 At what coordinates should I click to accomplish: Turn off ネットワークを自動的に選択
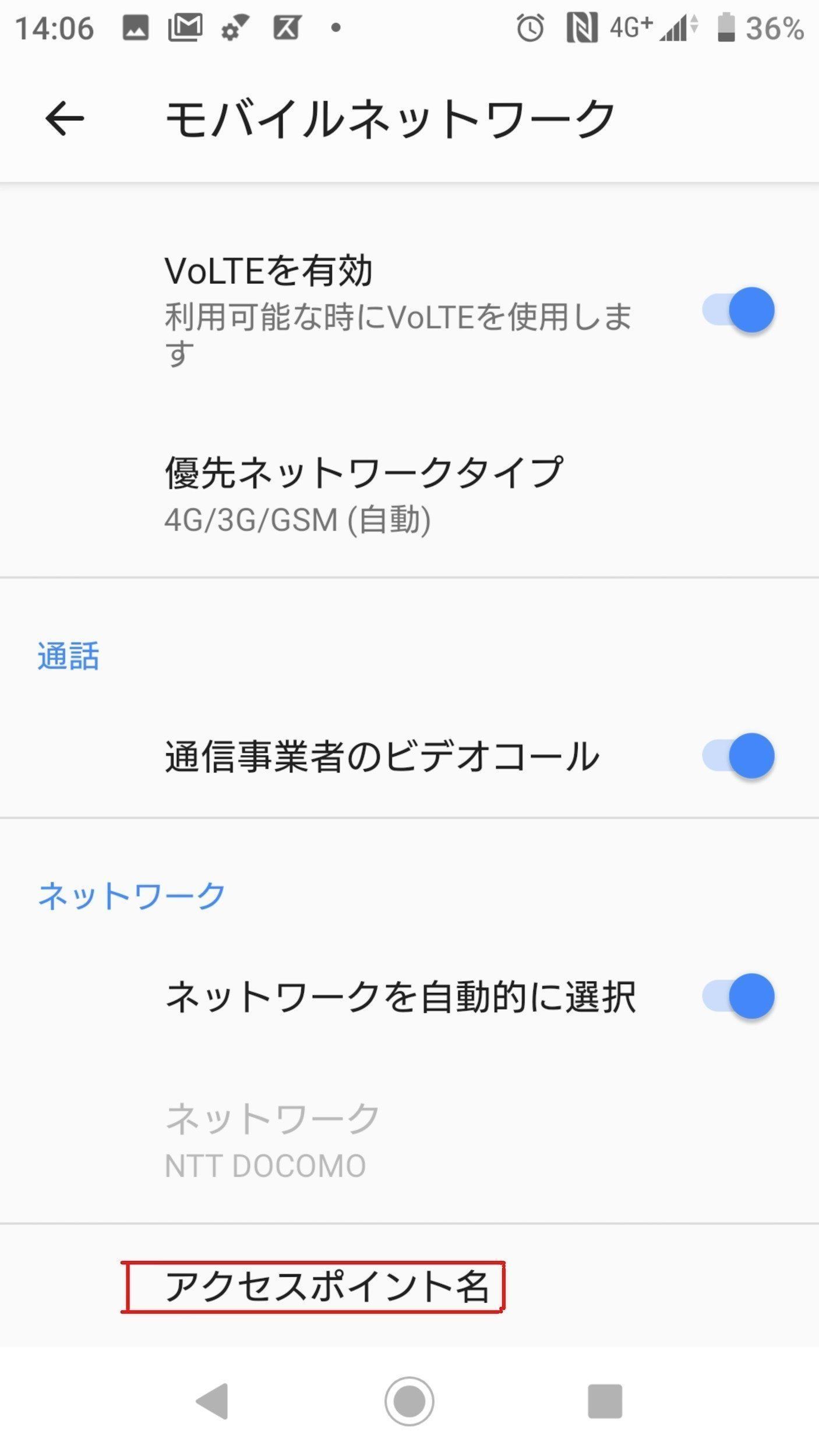pos(738,996)
